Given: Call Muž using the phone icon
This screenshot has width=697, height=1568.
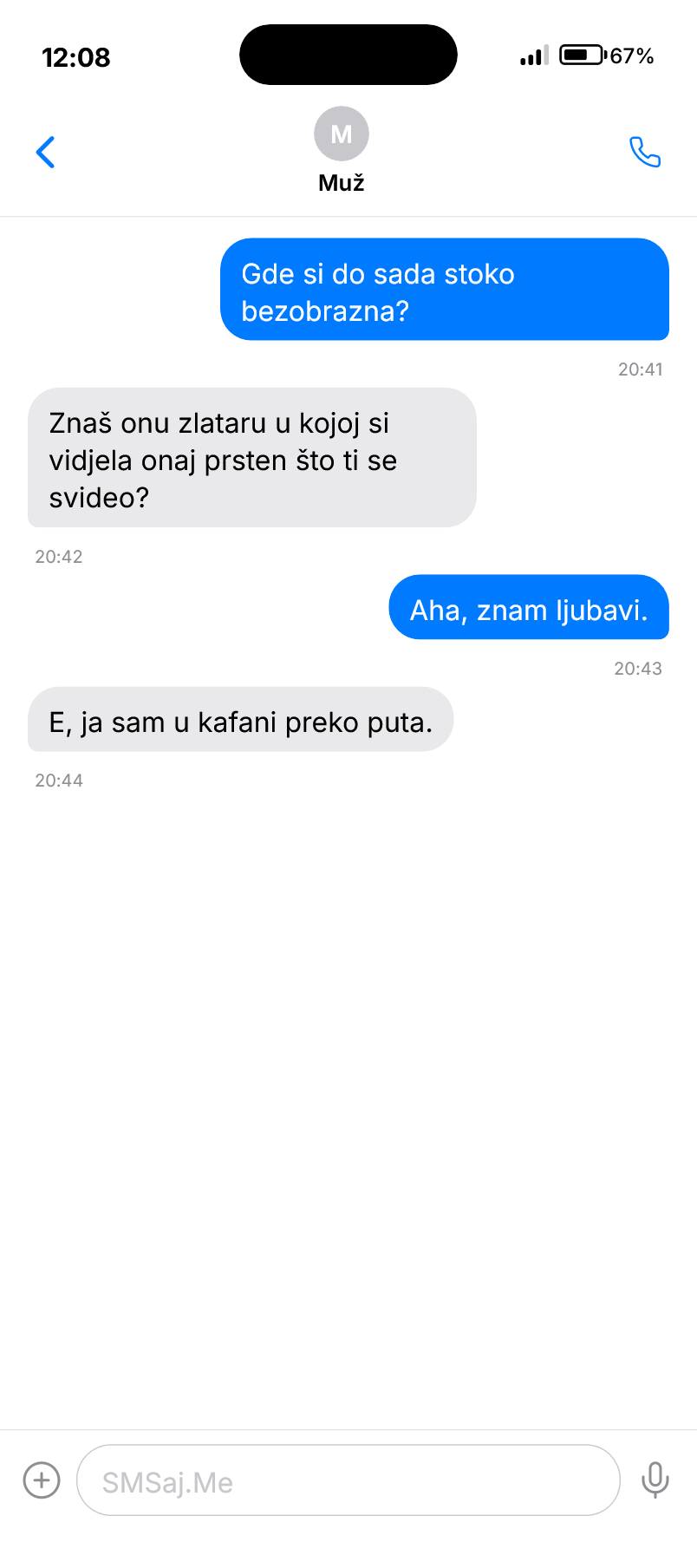Looking at the screenshot, I should 644,153.
